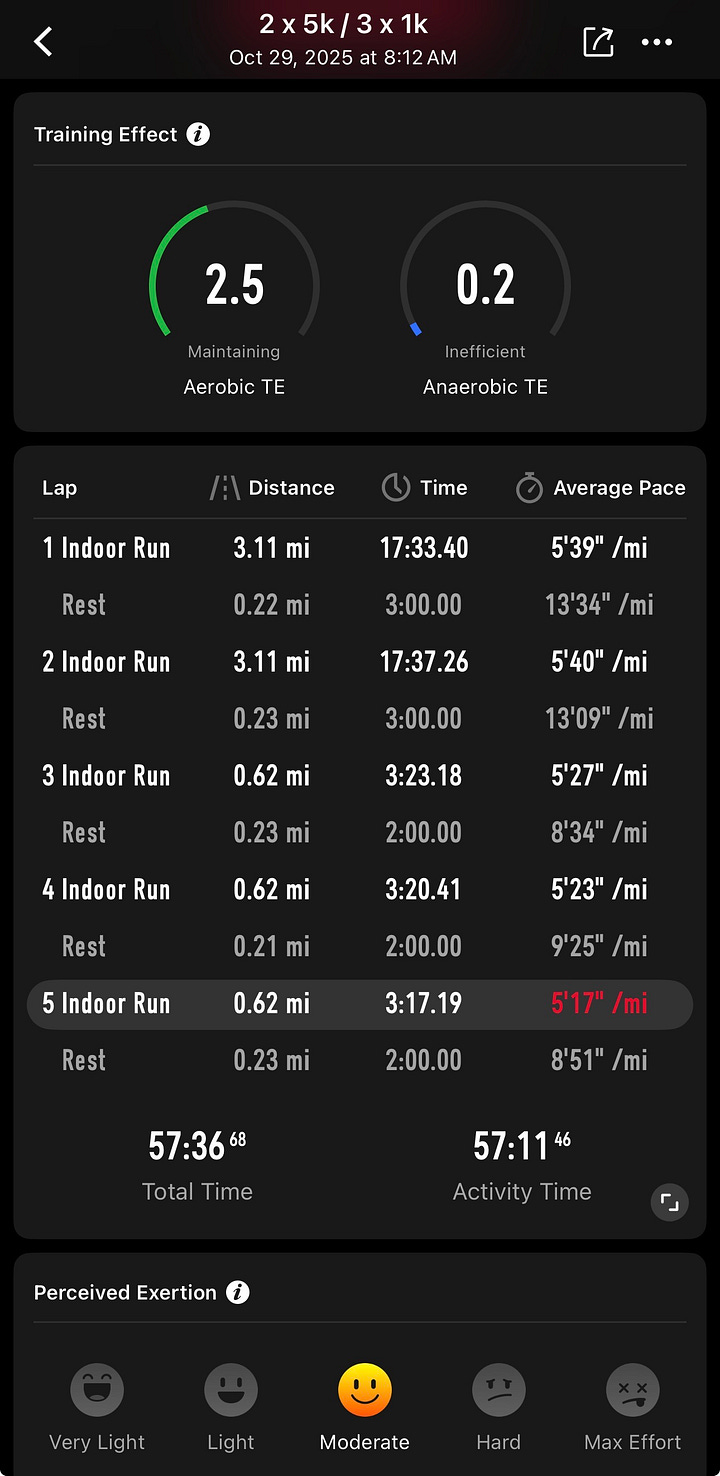The image size is (720, 1476).
Task: Show Perceived Exertion info
Action: tap(237, 1292)
